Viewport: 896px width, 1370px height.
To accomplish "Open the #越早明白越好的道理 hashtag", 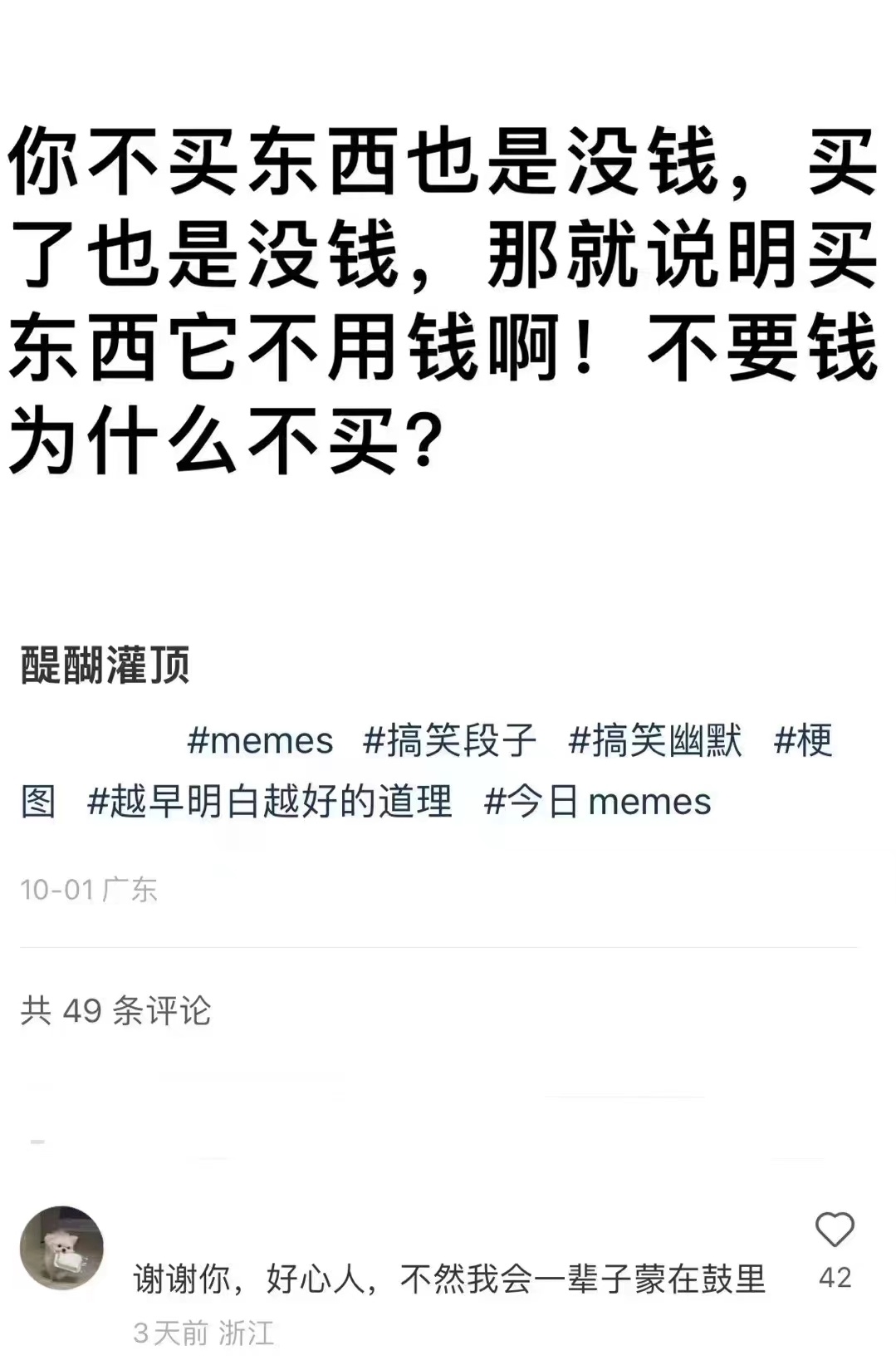I will coord(270,802).
